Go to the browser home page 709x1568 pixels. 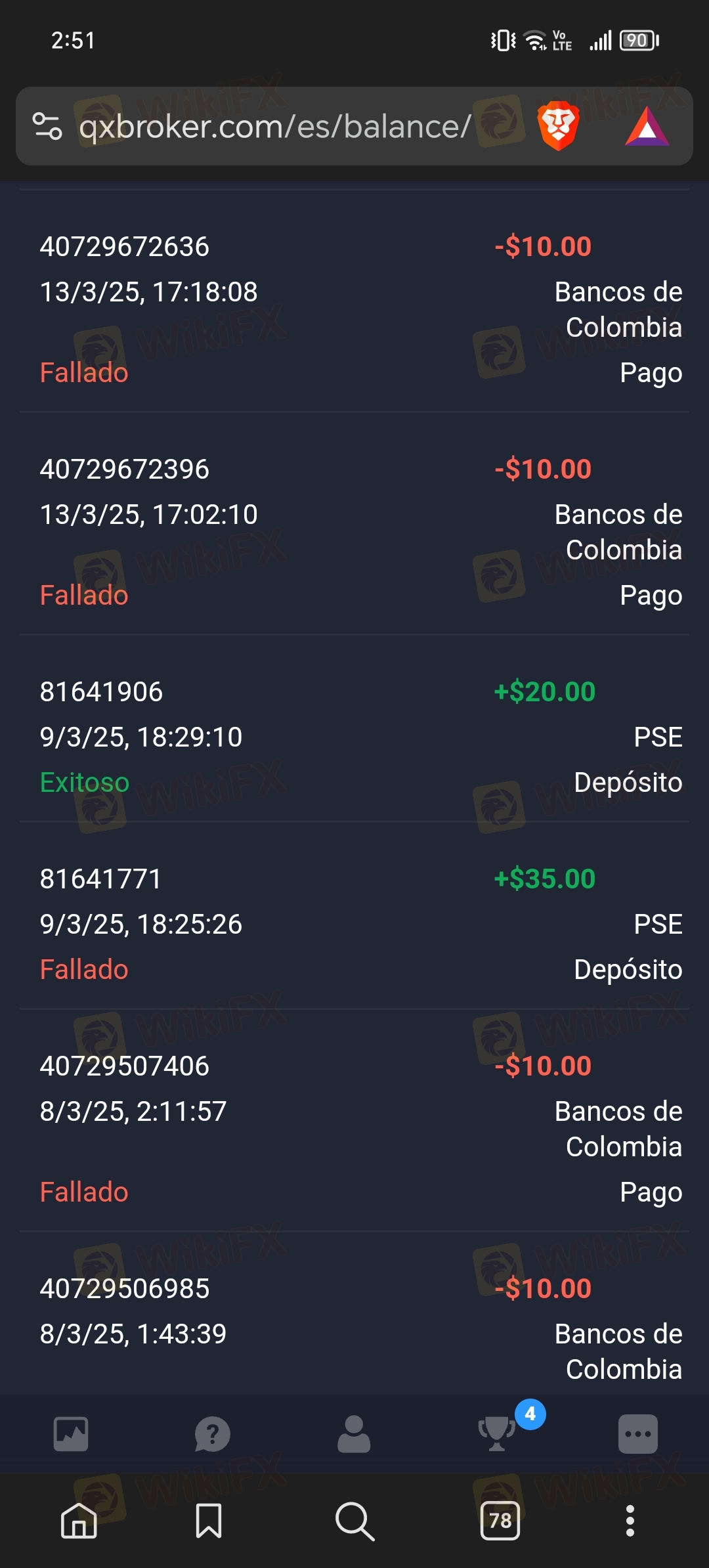79,1521
